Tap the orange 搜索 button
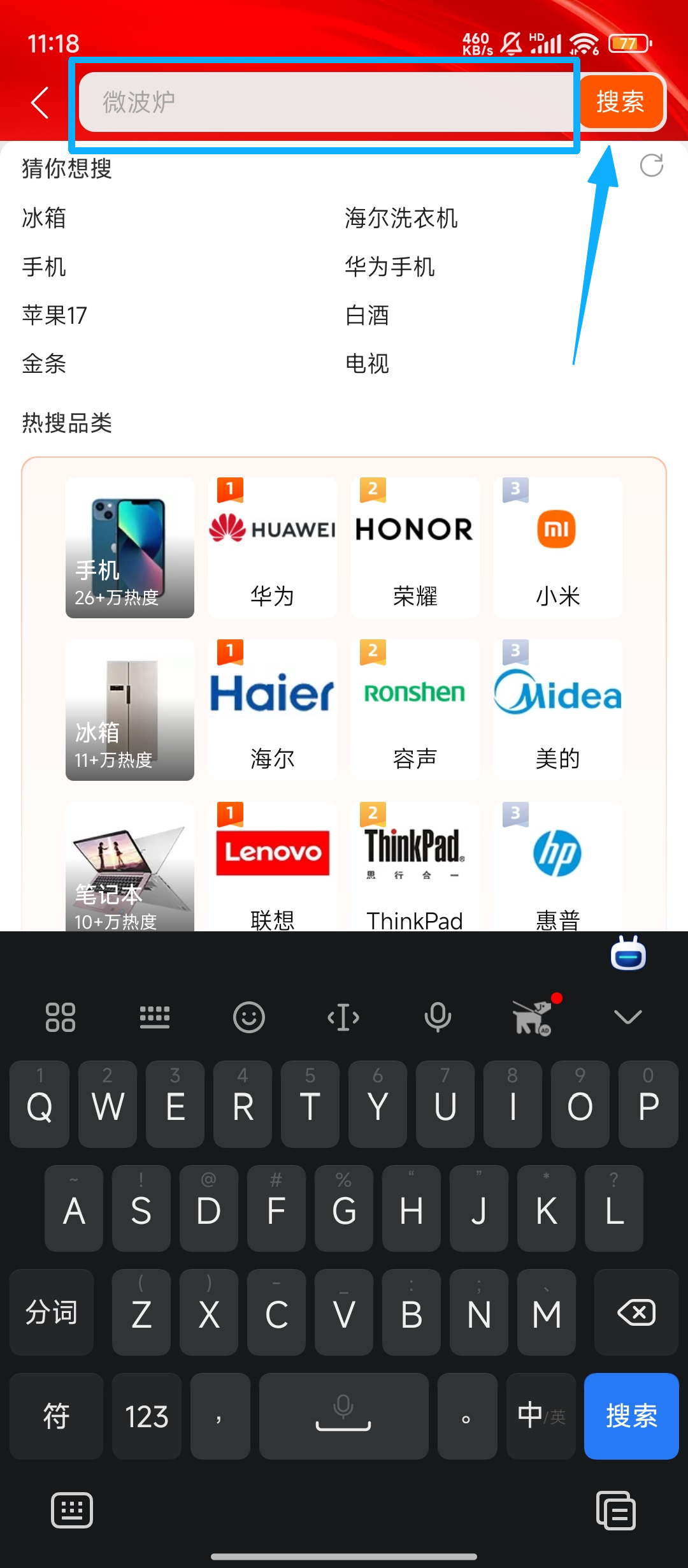The width and height of the screenshot is (688, 1568). [620, 102]
